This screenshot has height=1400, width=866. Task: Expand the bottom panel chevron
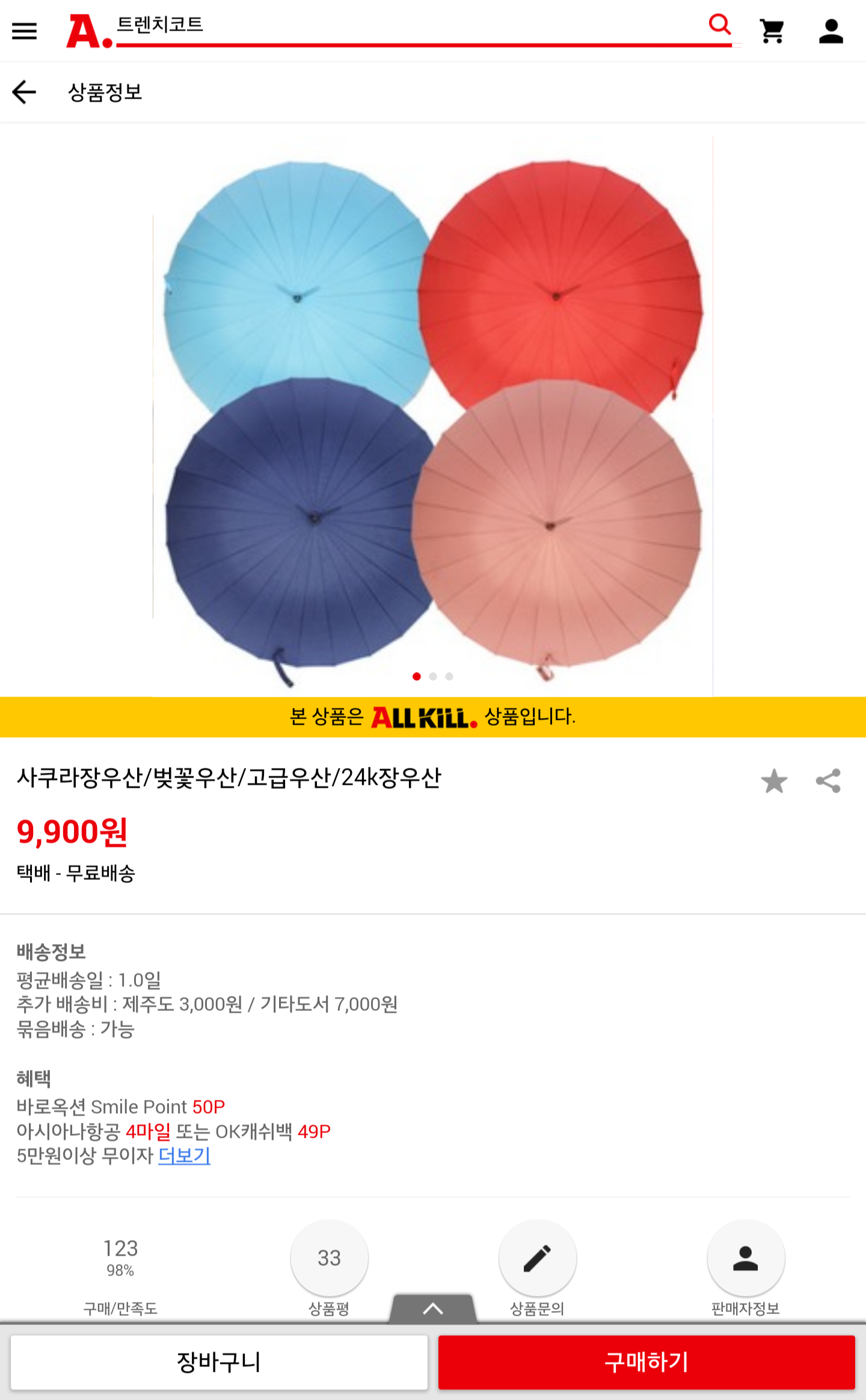click(x=433, y=1309)
